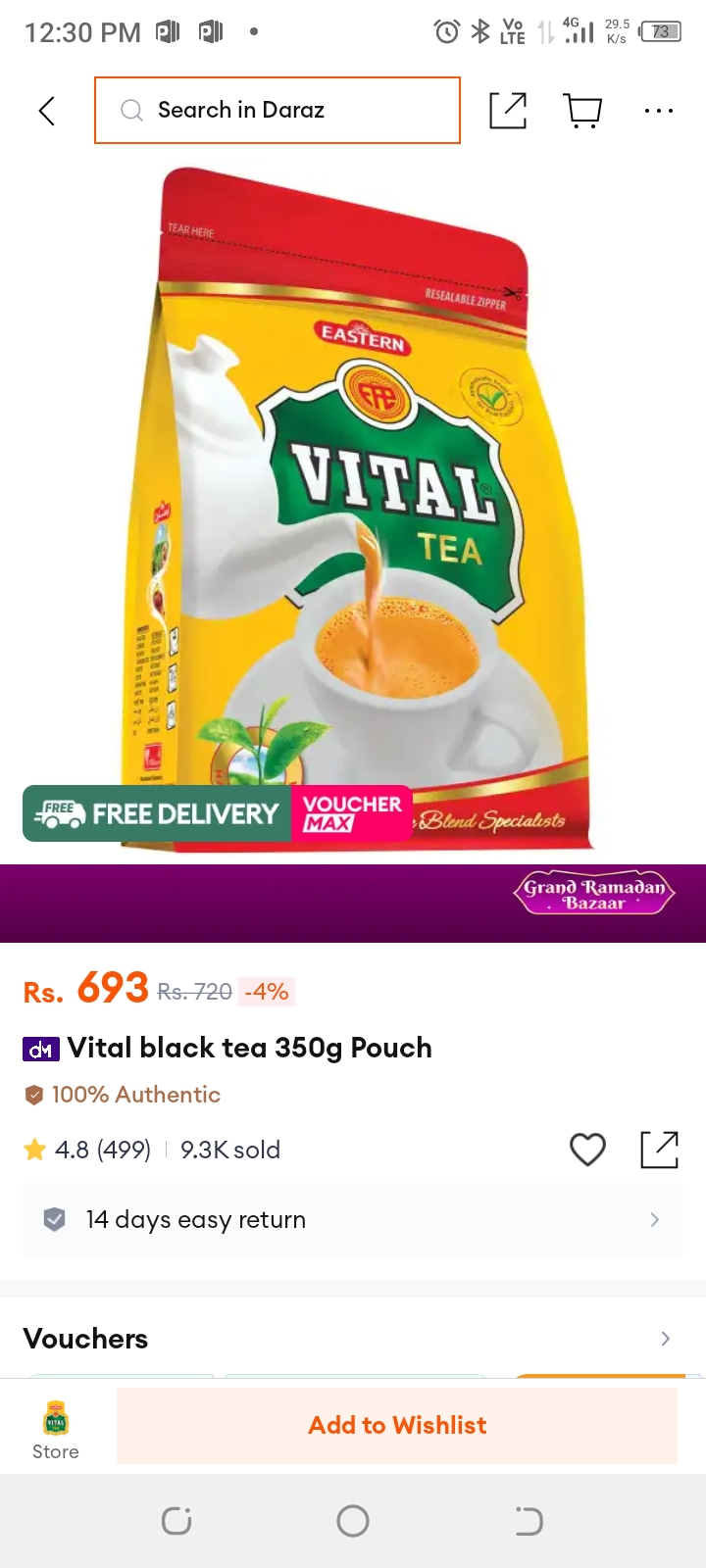
Task: Open the three-dot overflow menu
Action: 659,111
